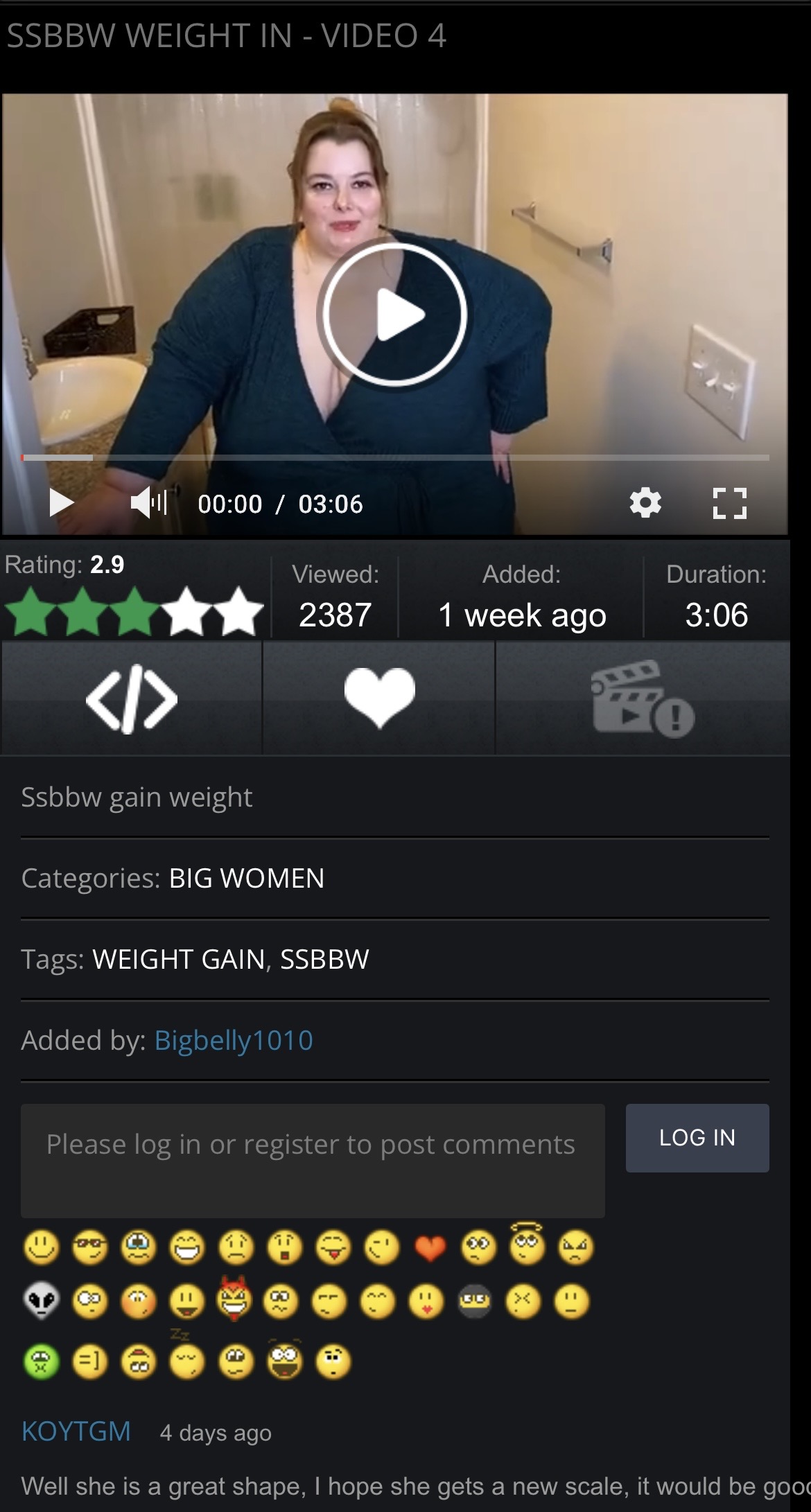Tap the small play icon in the player bar
The height and width of the screenshot is (1512, 811).
61,502
